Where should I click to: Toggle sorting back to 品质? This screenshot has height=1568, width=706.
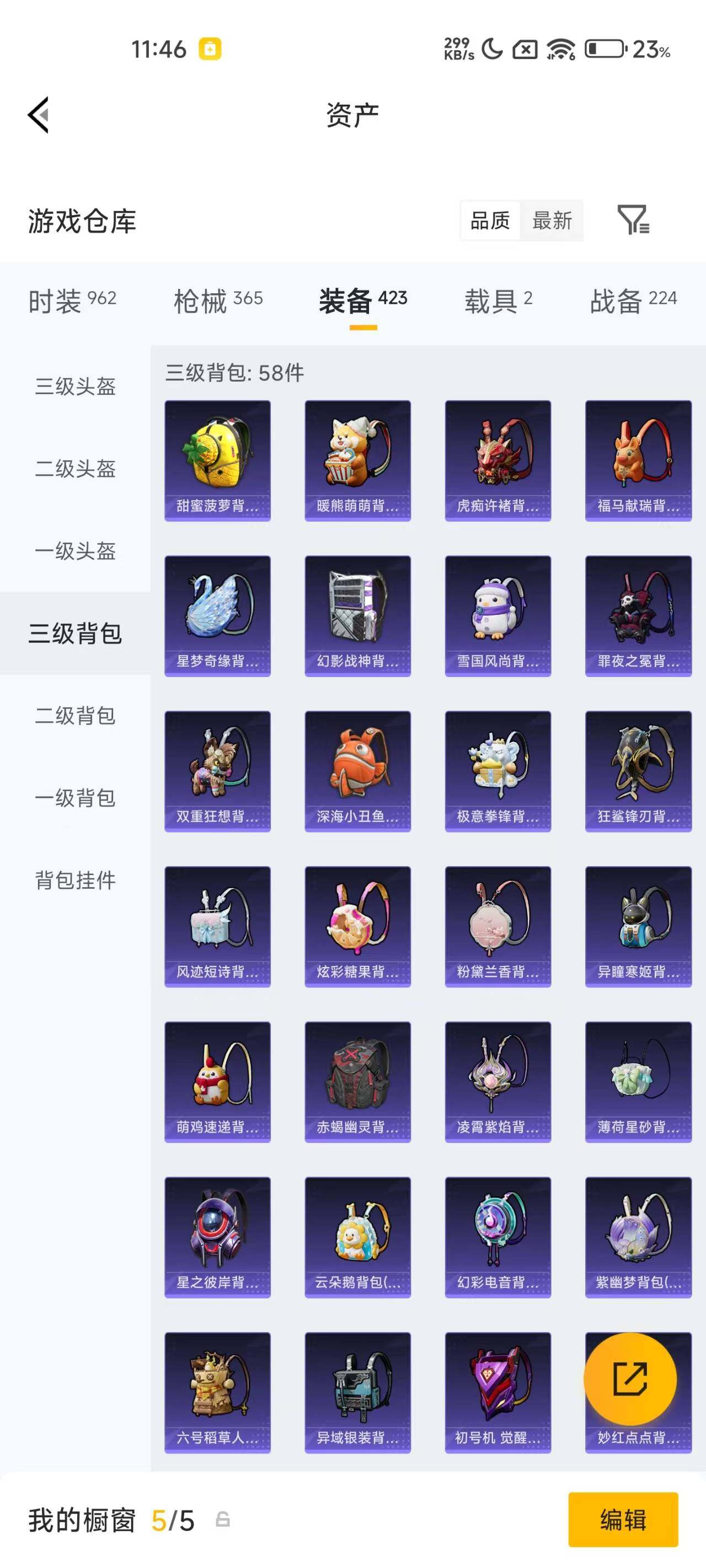(491, 221)
